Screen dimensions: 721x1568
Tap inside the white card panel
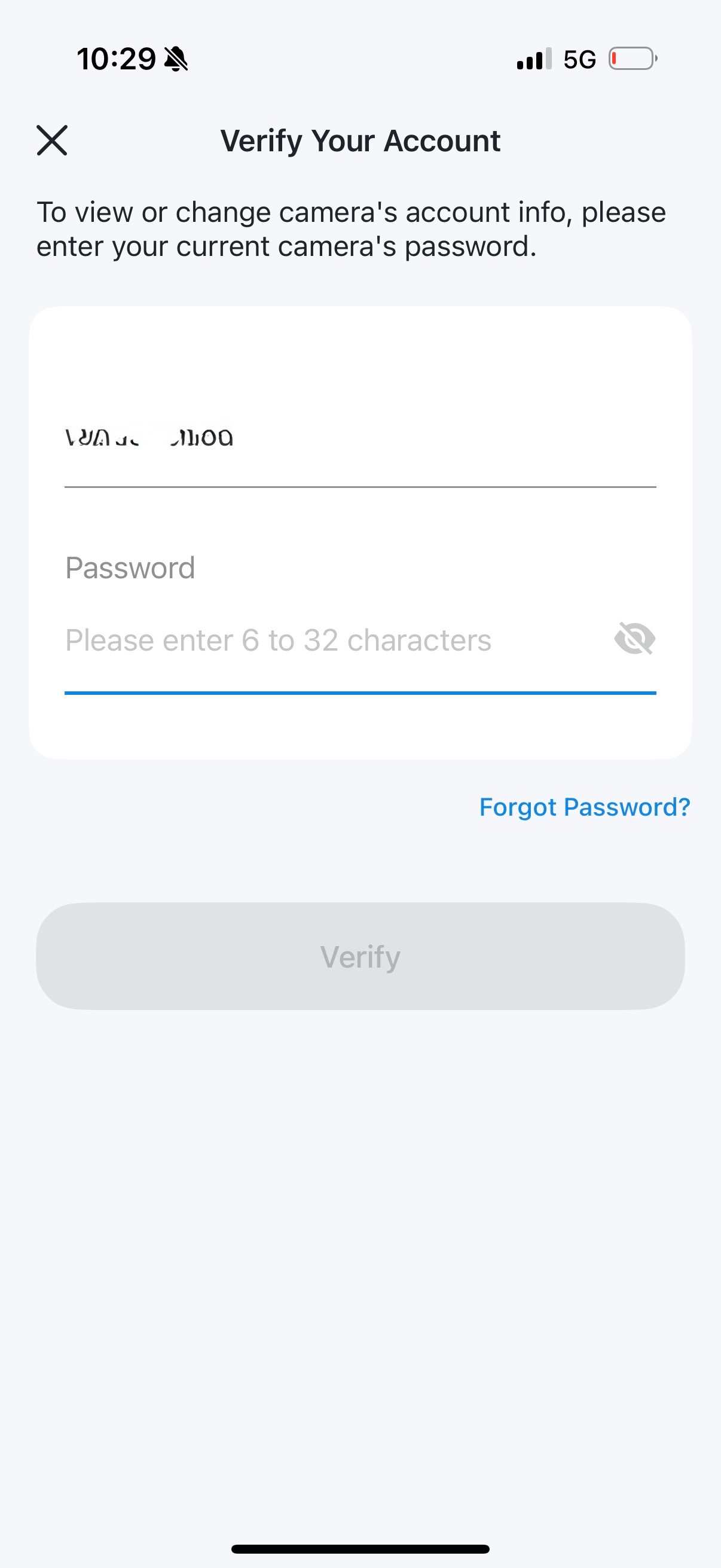[360, 365]
